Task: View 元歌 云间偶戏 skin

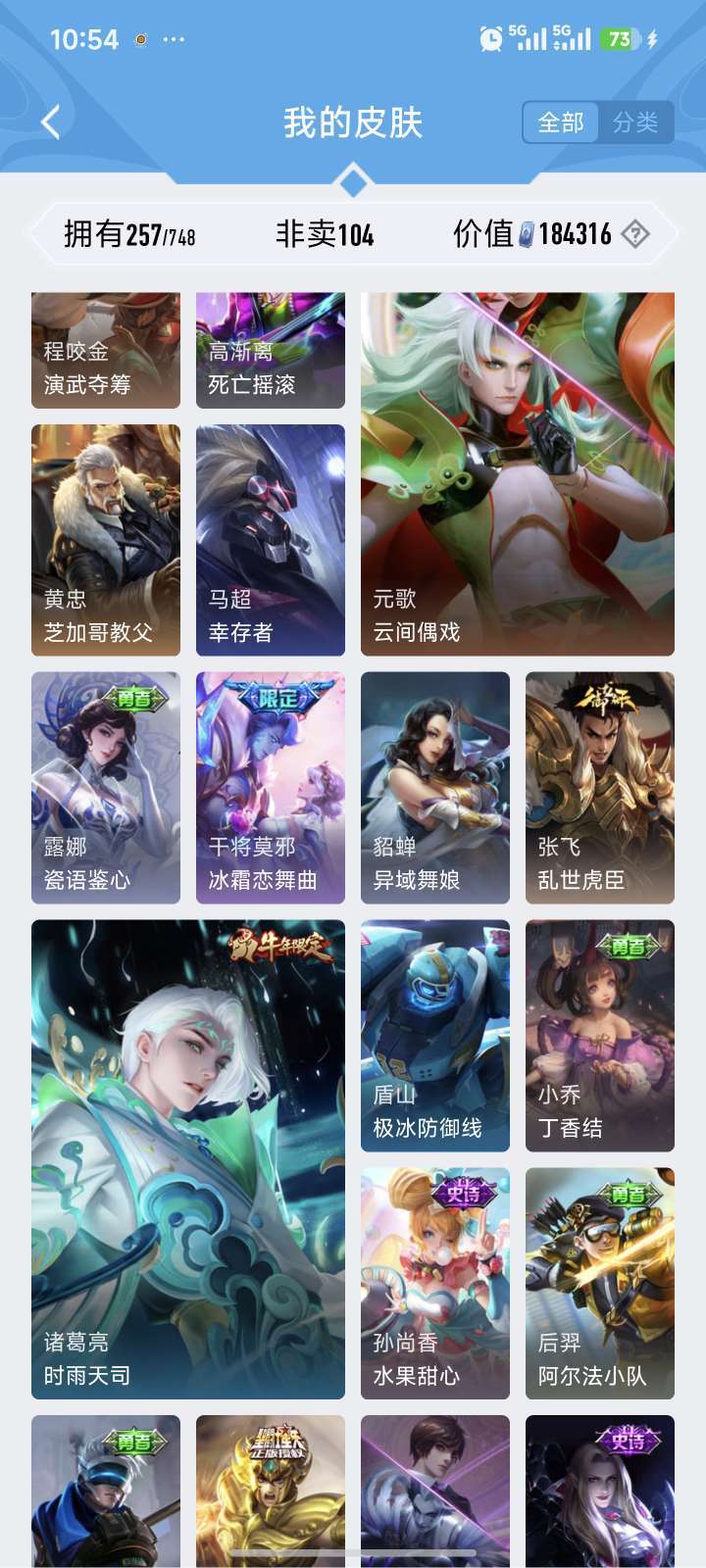Action: pyautogui.click(x=518, y=474)
